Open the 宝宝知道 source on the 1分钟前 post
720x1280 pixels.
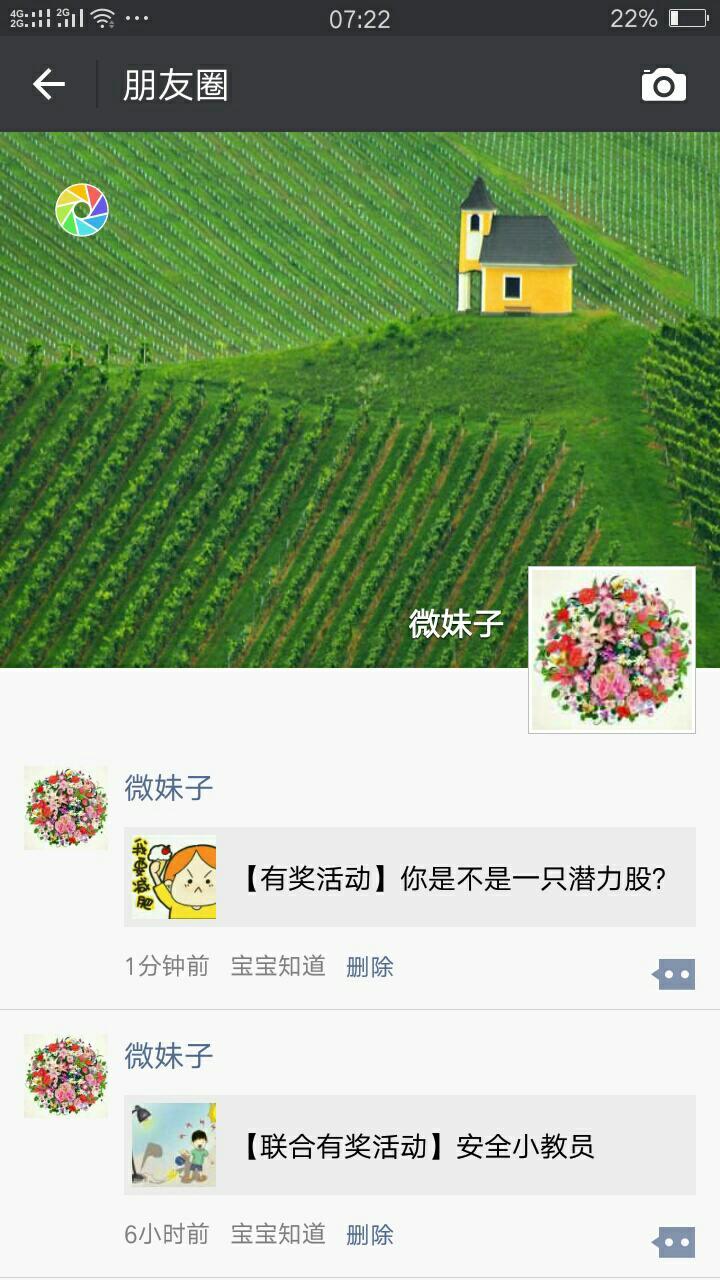(278, 966)
